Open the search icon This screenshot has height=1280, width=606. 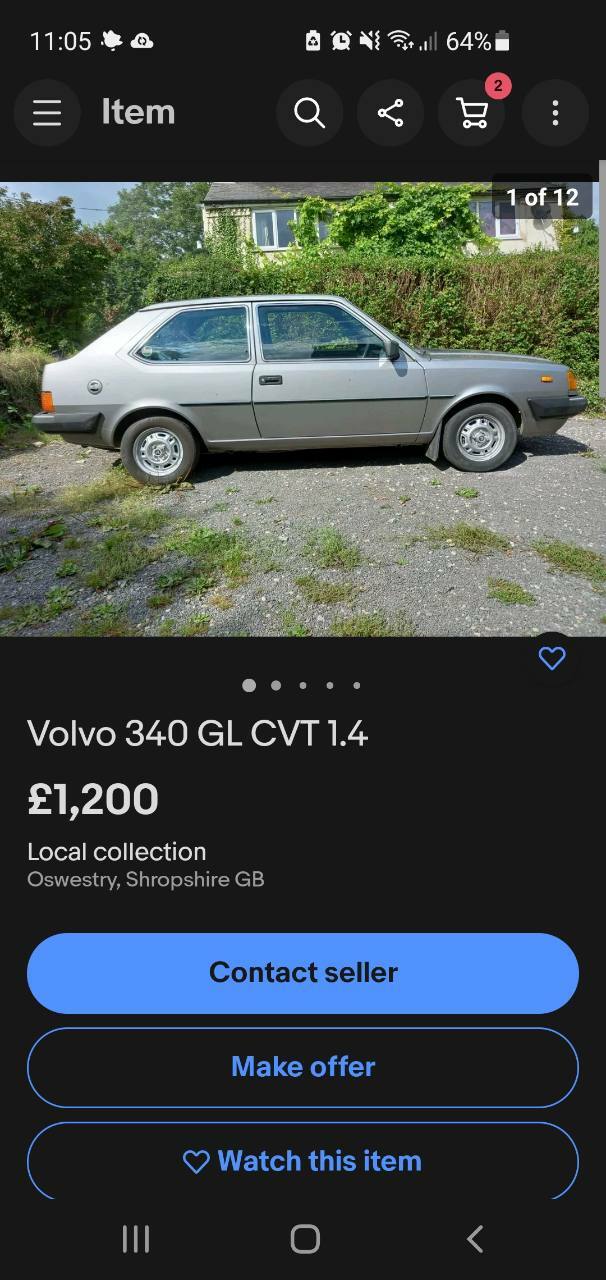pos(309,112)
